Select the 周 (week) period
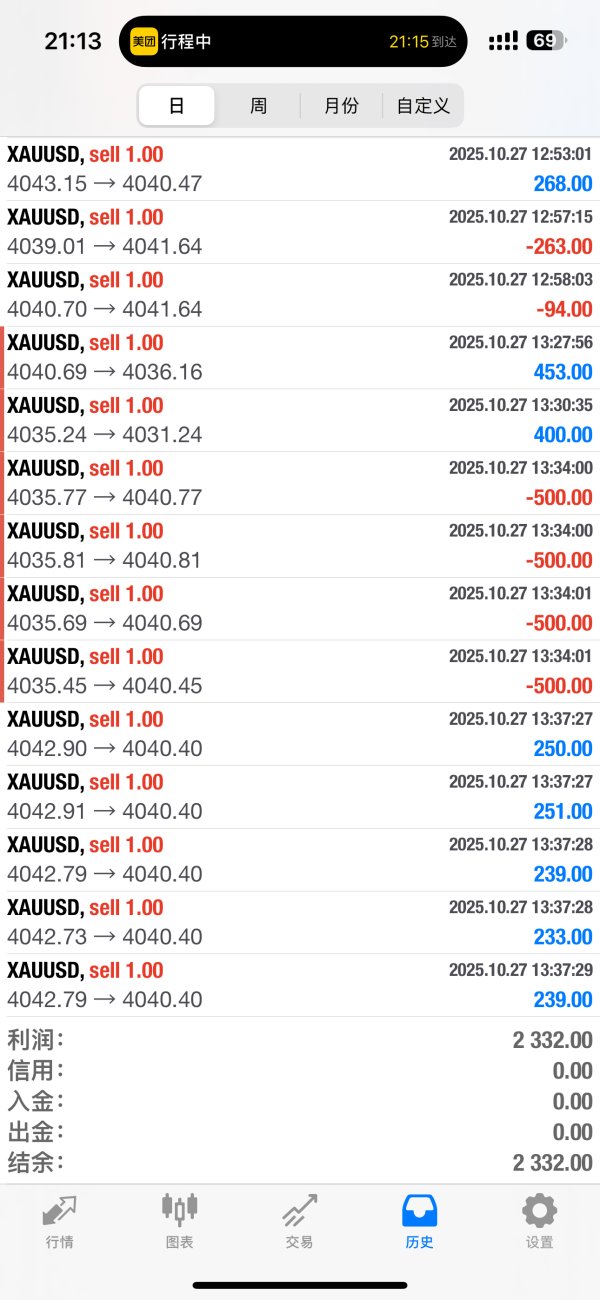Screen dimensions: 600x1300 point(258,106)
